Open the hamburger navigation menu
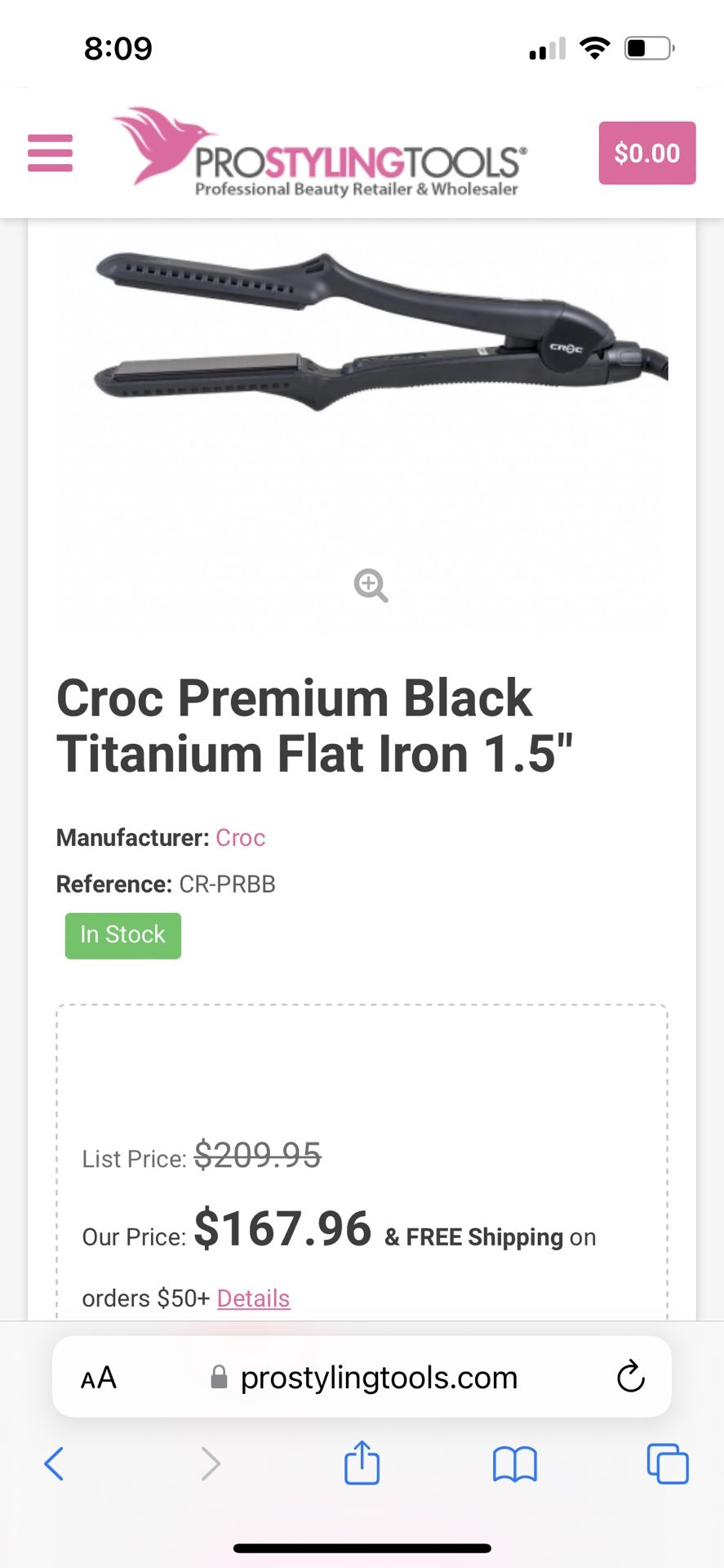The height and width of the screenshot is (1568, 724). [x=49, y=153]
